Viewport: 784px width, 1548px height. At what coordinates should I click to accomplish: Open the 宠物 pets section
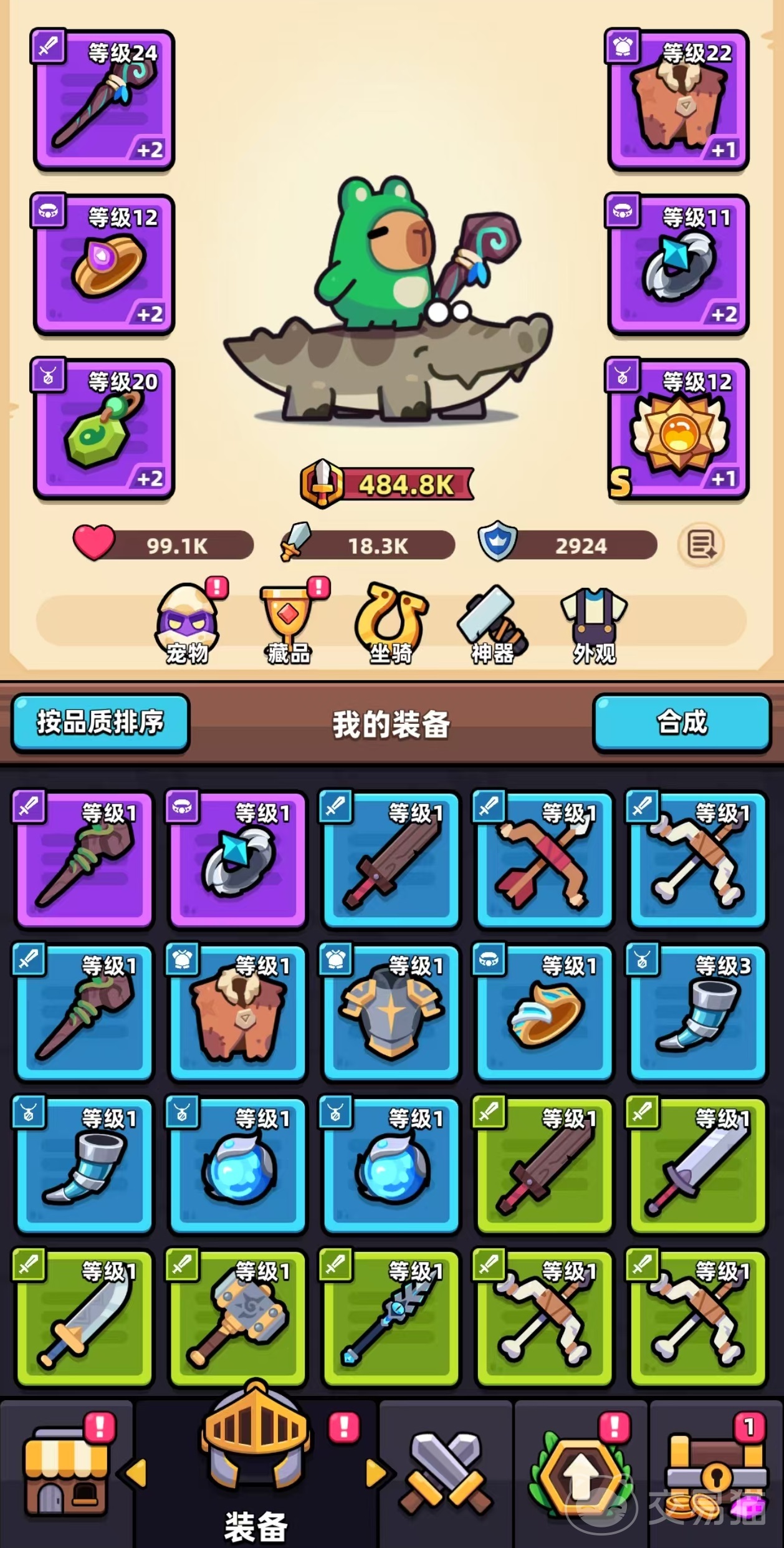[187, 625]
